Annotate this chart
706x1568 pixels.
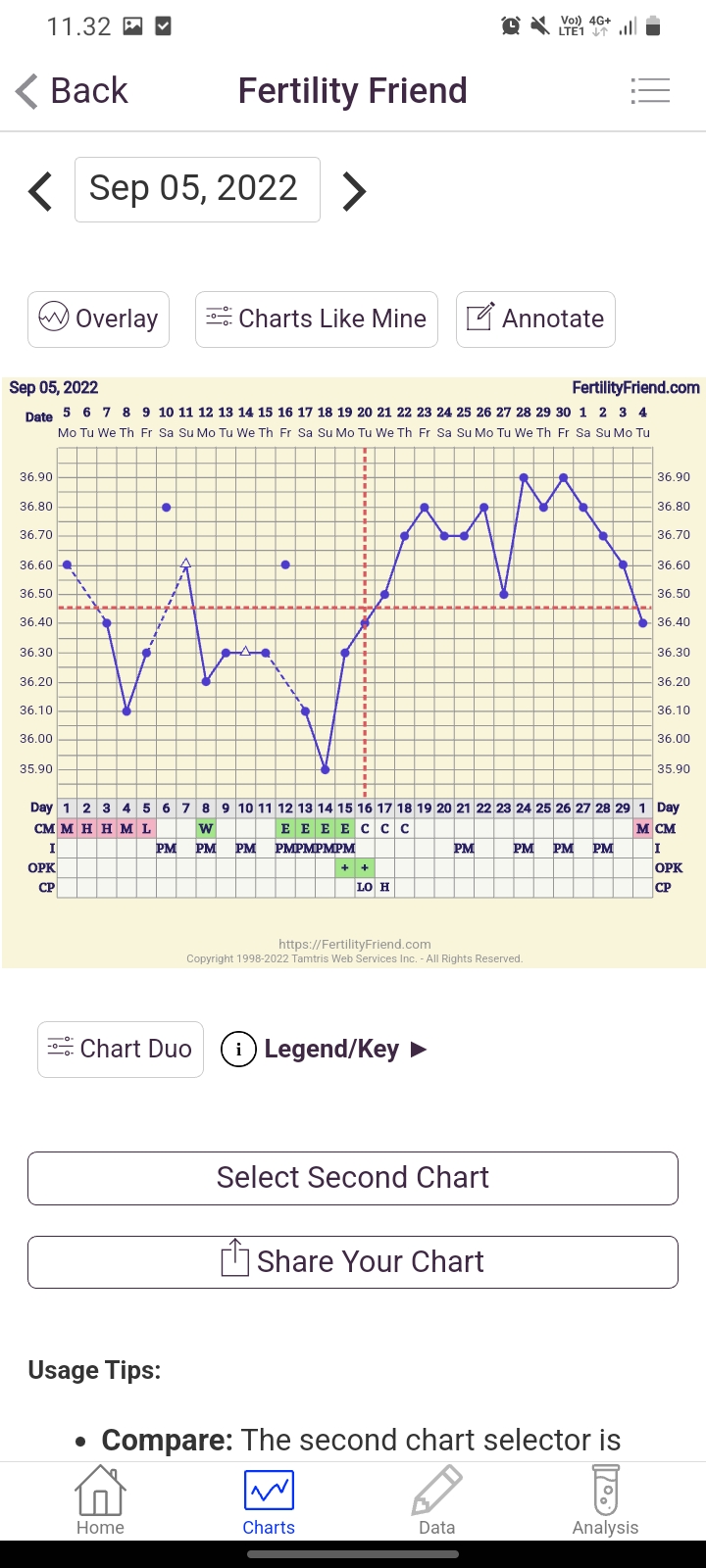(x=535, y=319)
